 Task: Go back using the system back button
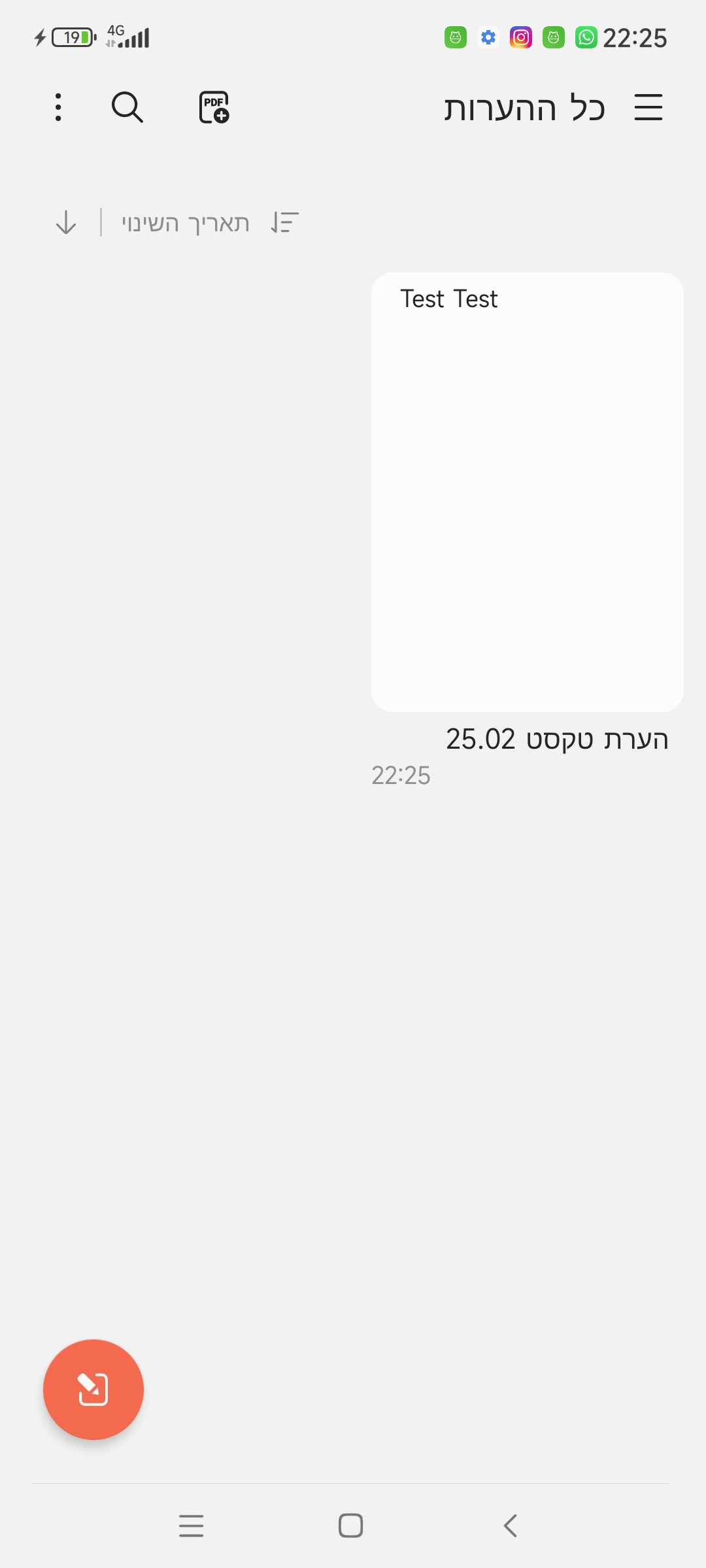(511, 1526)
